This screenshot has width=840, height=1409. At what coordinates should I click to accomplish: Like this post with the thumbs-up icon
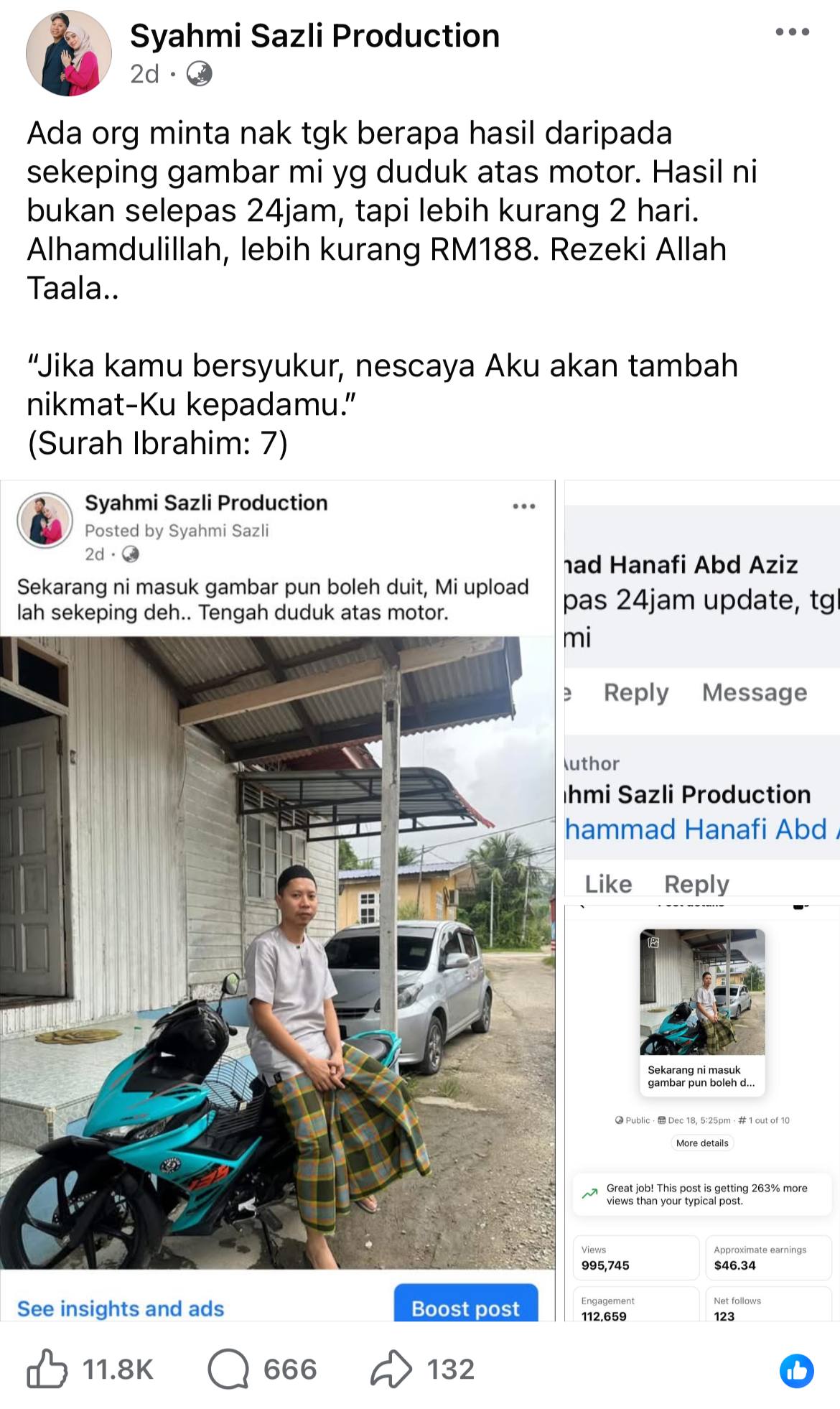pyautogui.click(x=47, y=1369)
